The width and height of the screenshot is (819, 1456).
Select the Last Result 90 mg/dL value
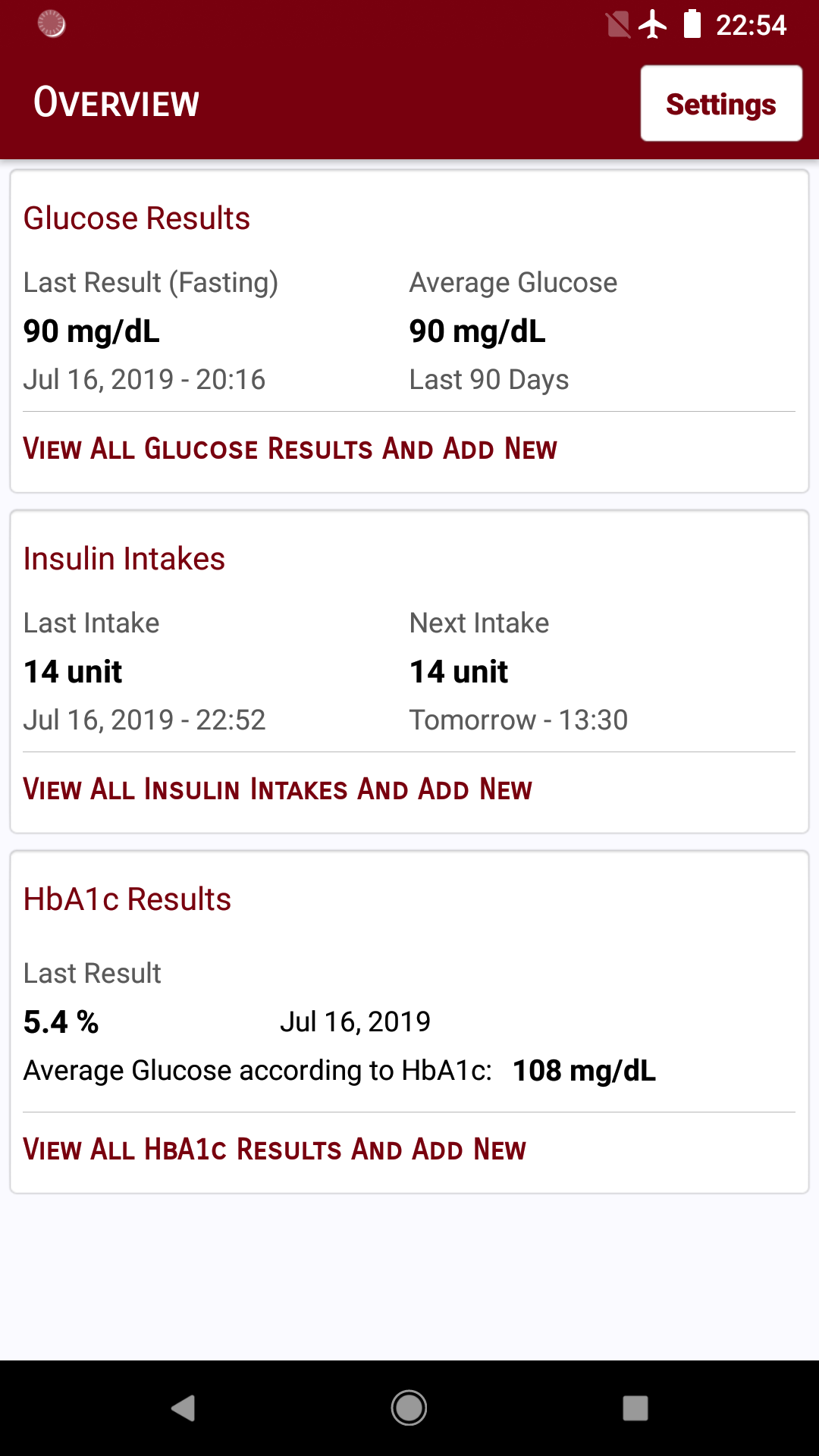point(91,331)
